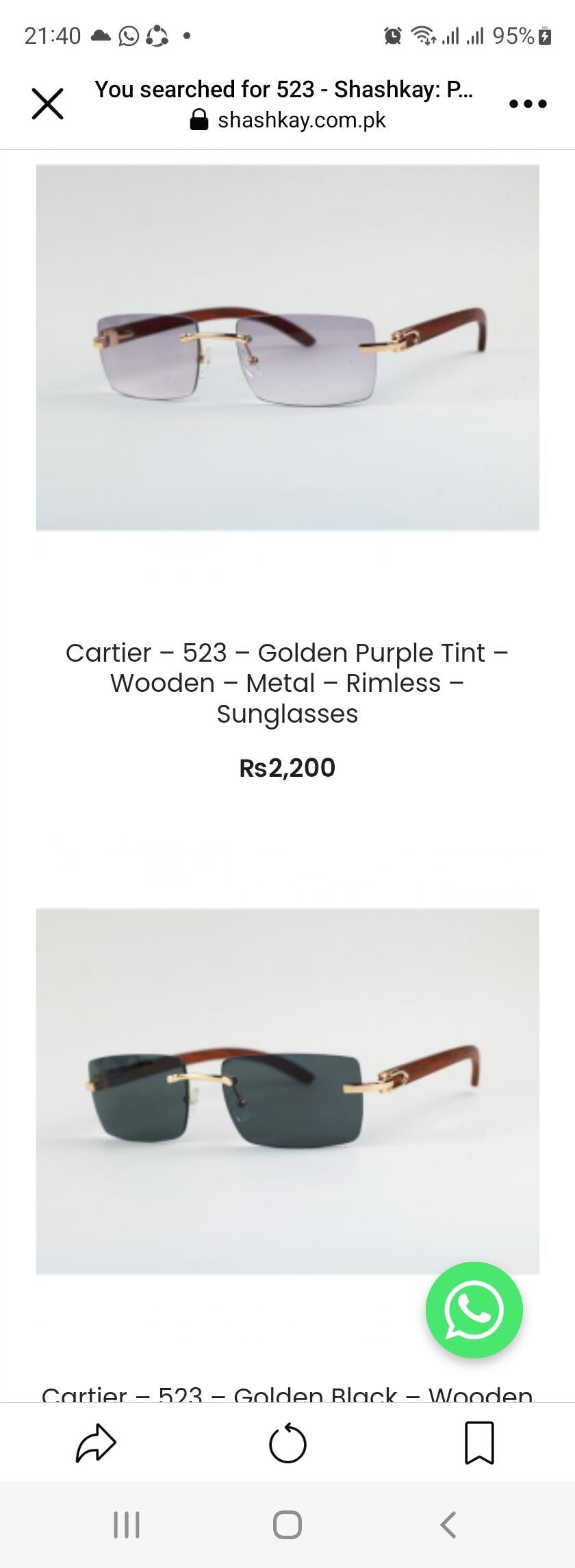Open the Golden Purple Tint sunglasses image
Screen dimensions: 575x1568
pos(287,347)
